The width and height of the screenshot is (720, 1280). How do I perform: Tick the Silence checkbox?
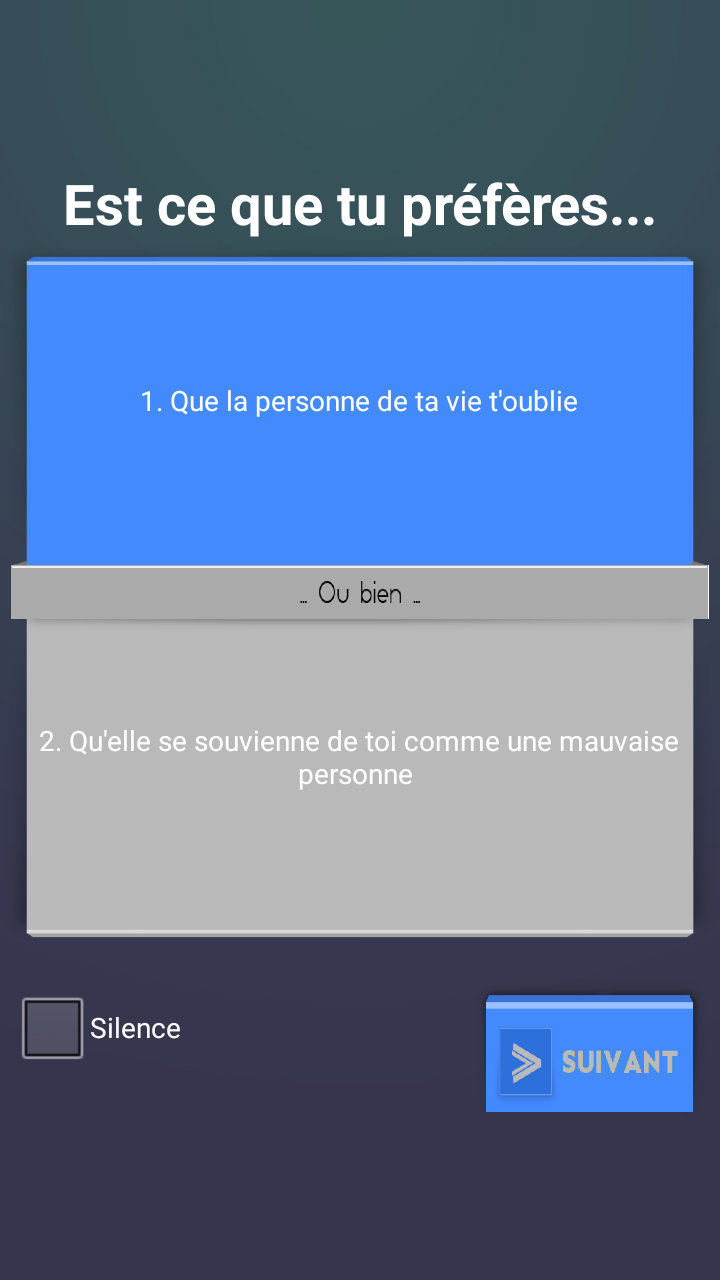point(53,1028)
